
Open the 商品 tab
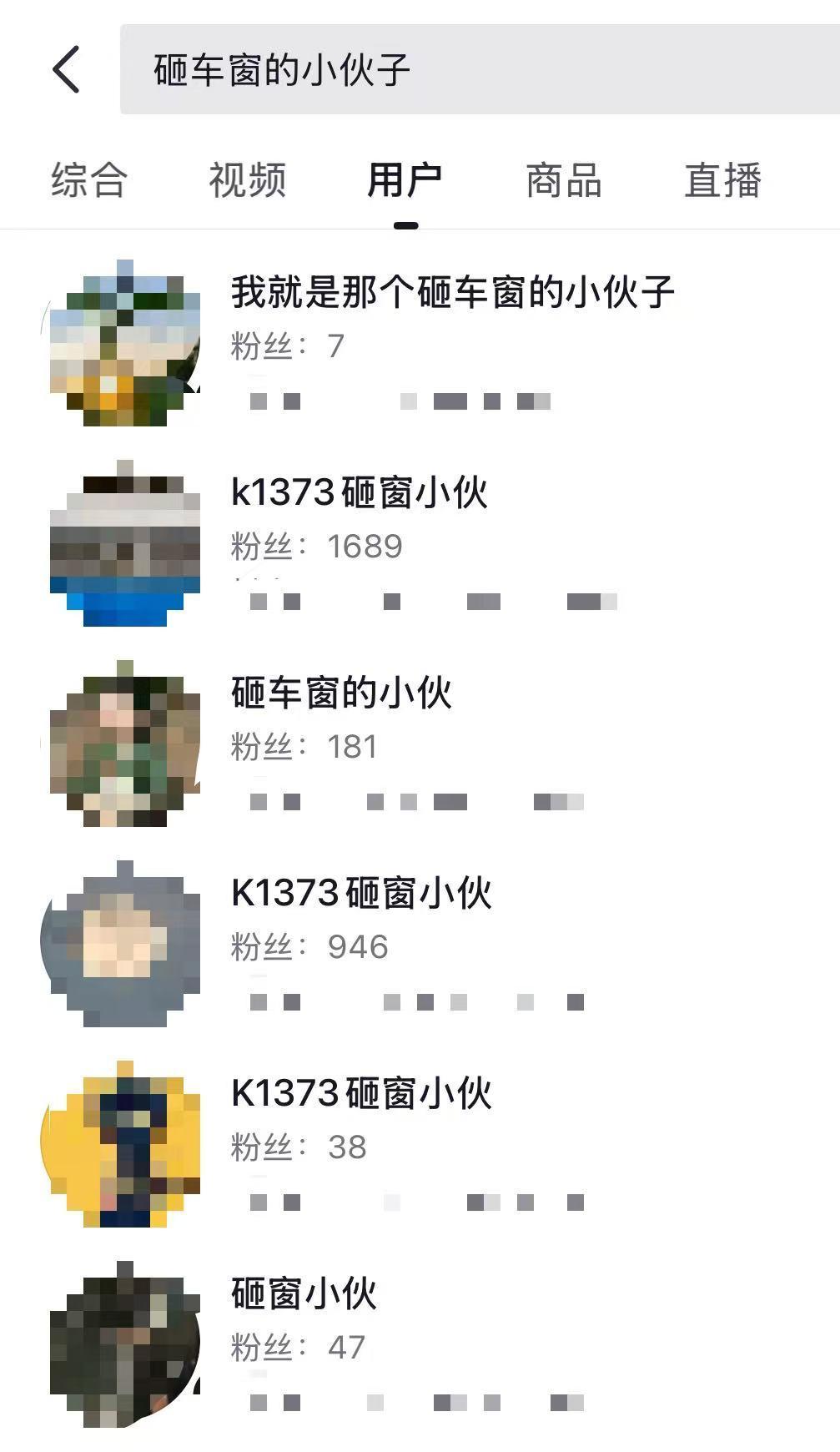pyautogui.click(x=562, y=179)
